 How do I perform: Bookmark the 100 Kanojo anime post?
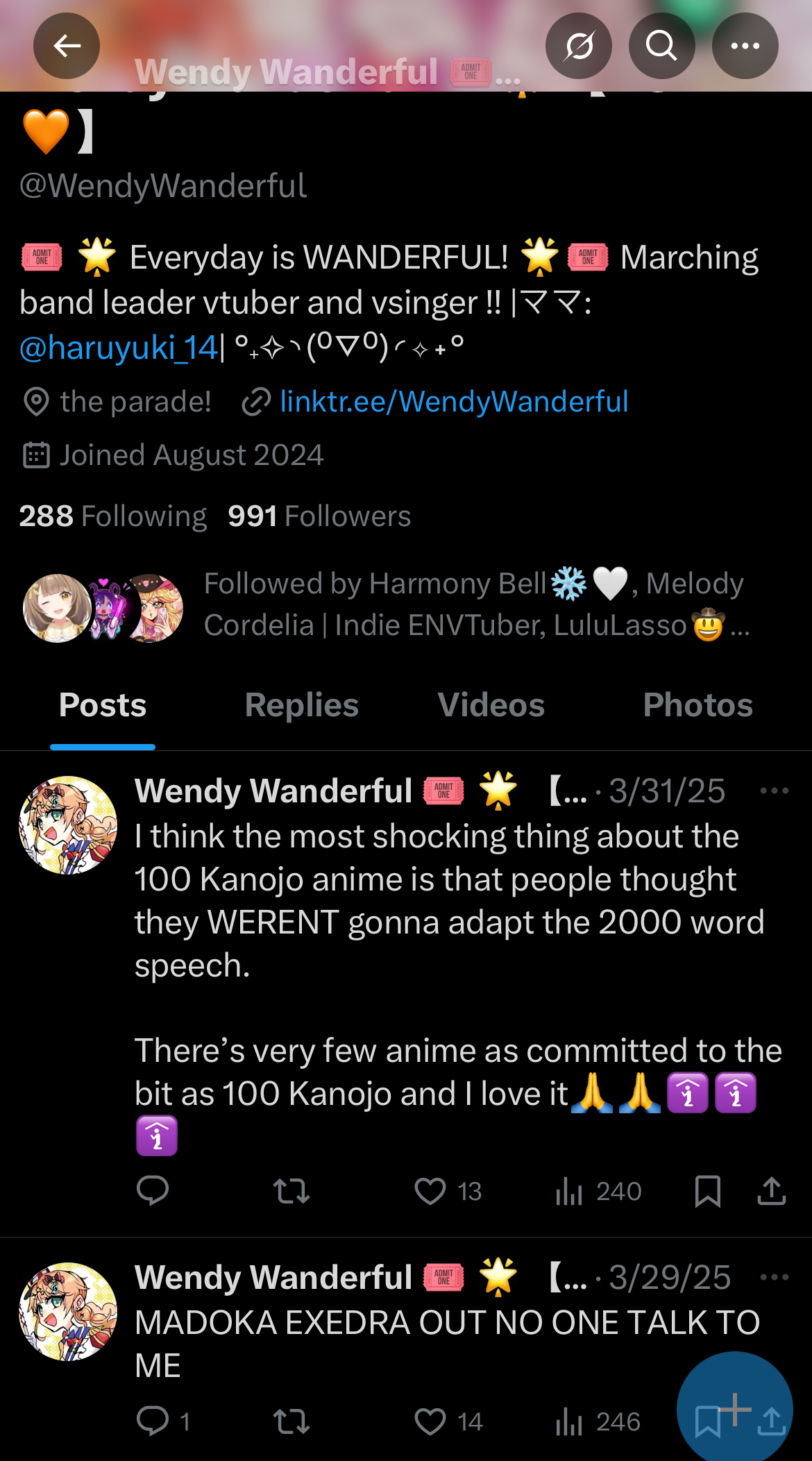click(x=707, y=1192)
